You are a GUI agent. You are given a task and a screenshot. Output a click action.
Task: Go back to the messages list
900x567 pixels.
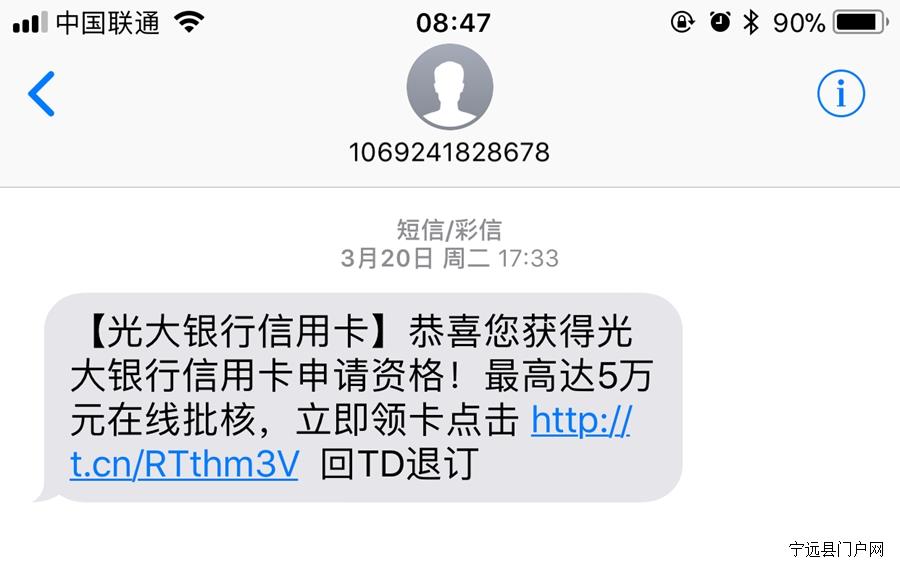pyautogui.click(x=41, y=94)
